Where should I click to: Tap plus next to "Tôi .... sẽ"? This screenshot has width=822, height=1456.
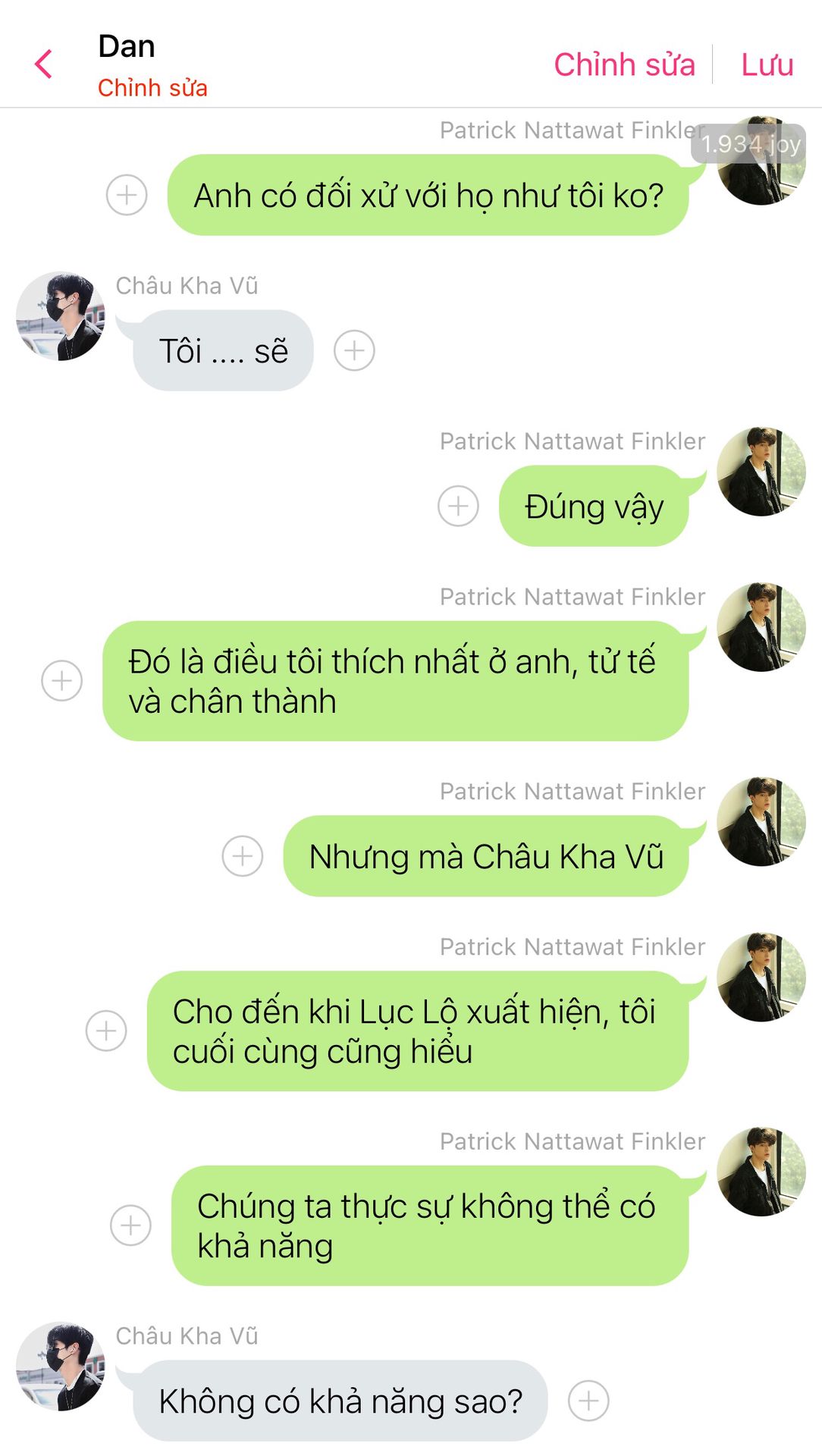click(355, 350)
